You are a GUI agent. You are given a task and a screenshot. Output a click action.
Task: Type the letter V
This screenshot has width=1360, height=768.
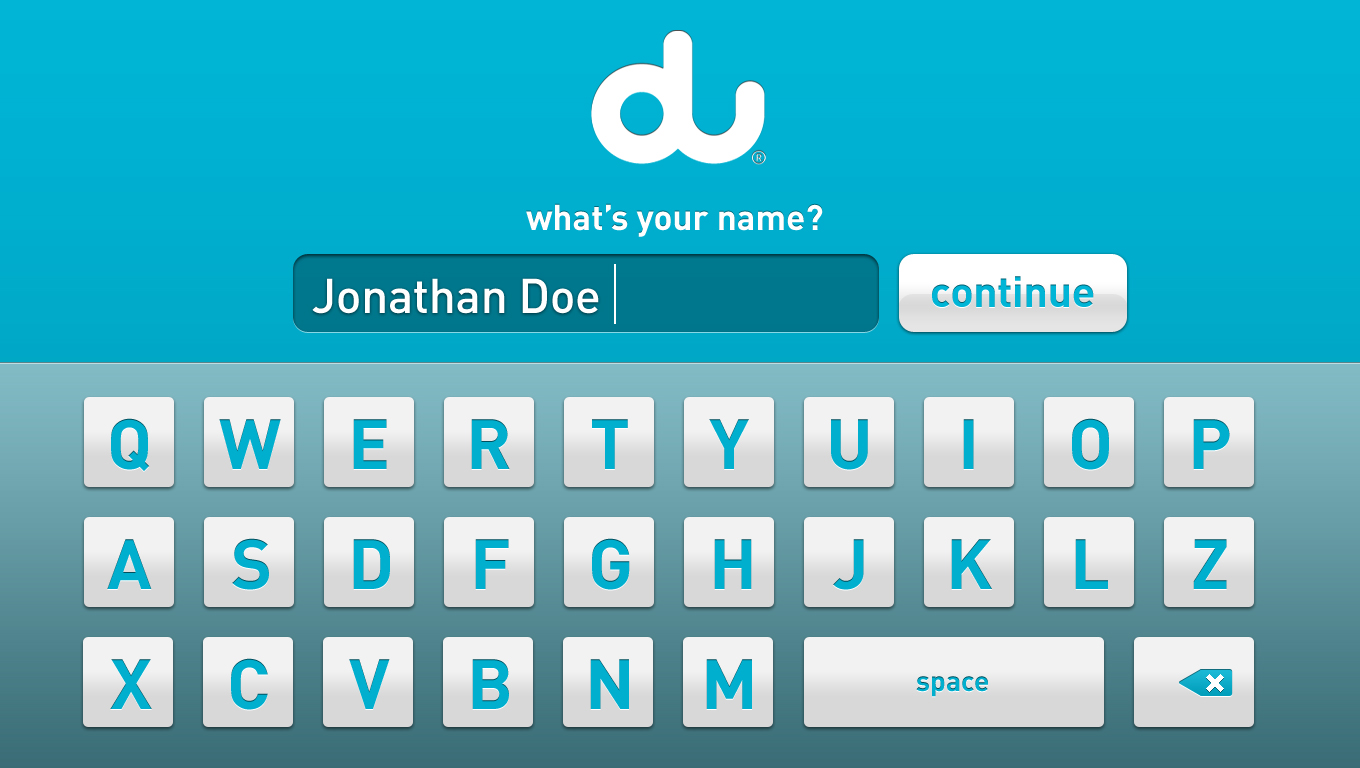click(x=368, y=682)
